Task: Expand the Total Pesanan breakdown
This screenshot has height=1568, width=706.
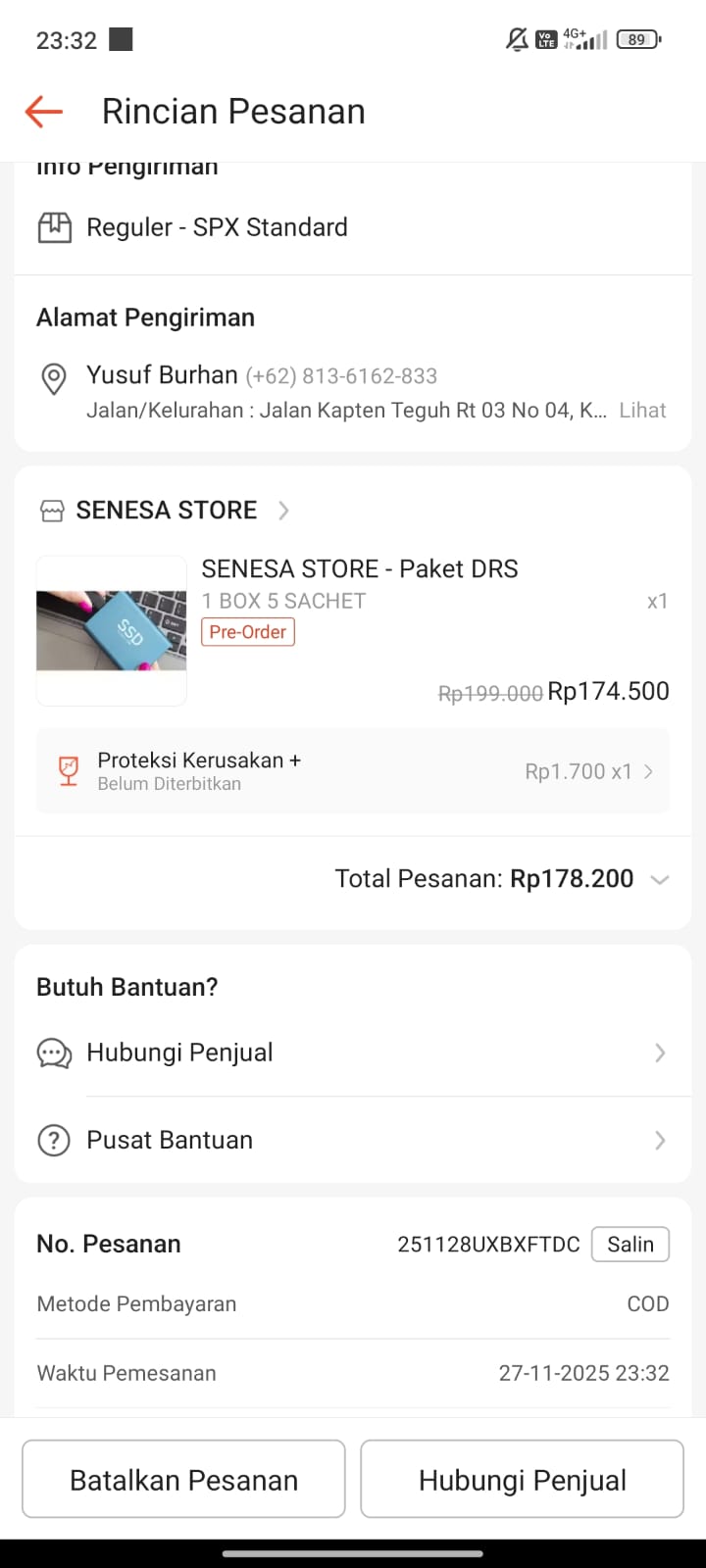Action: coord(660,879)
